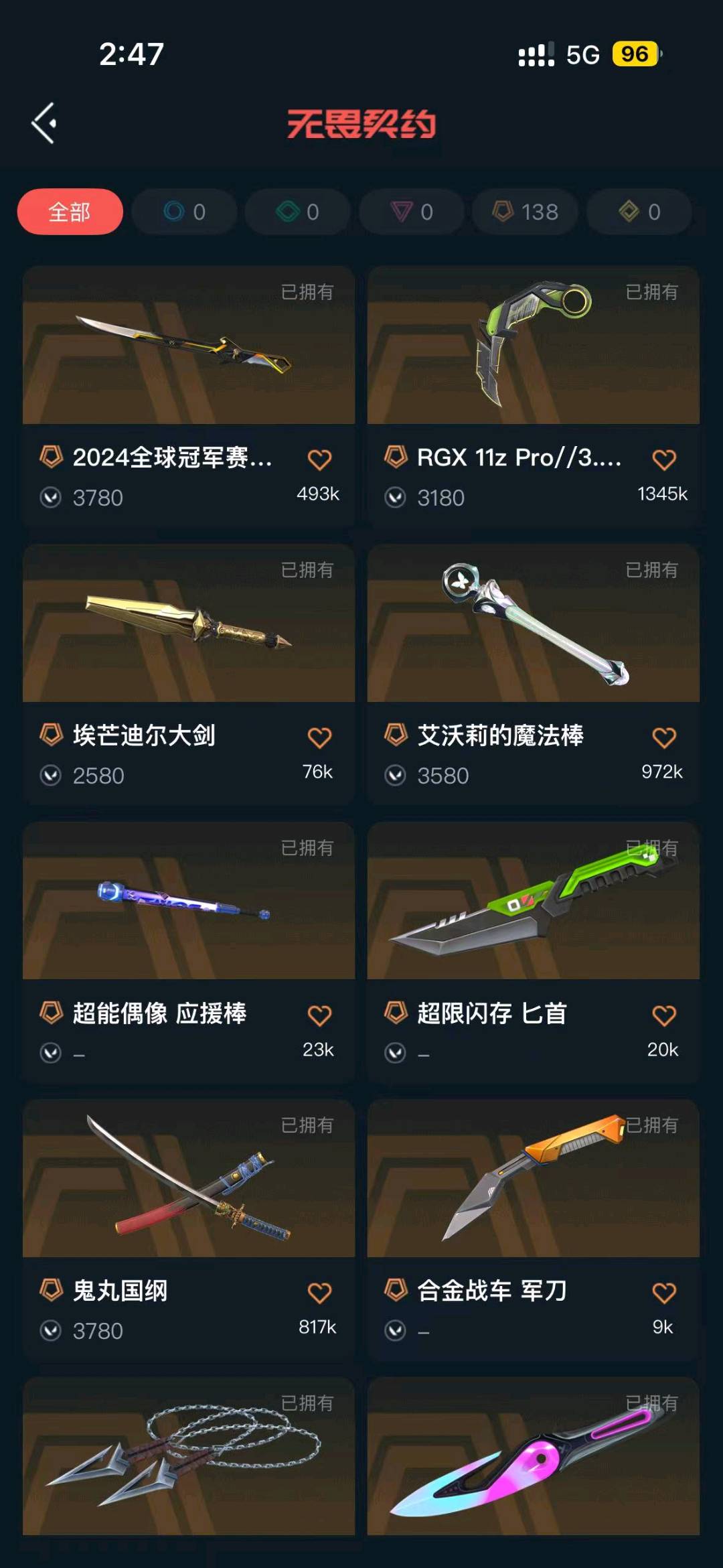Favorite the 2024全球冠军赛 skin
This screenshot has width=723, height=1568.
pos(319,459)
